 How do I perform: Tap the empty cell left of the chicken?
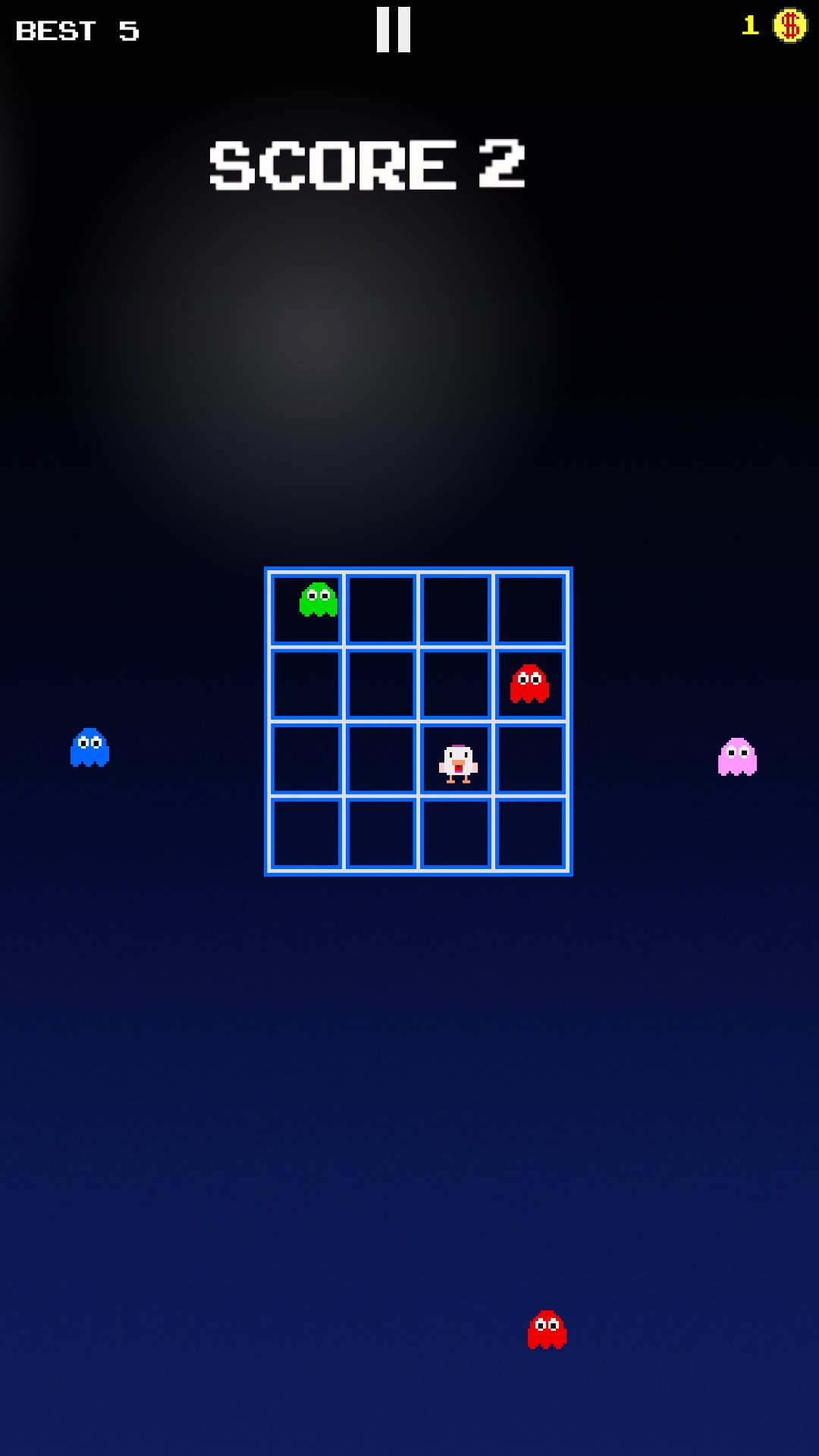click(381, 758)
